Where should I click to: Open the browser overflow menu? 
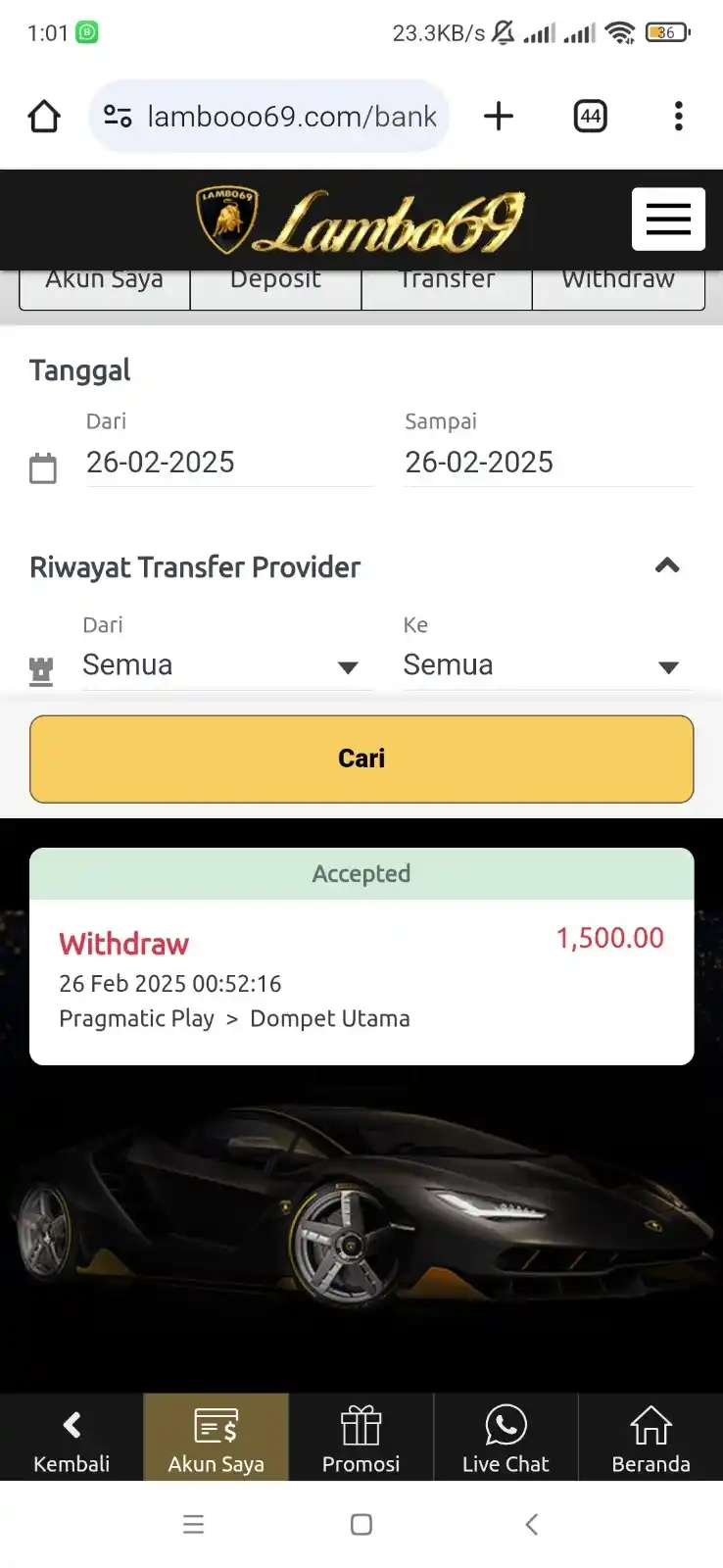678,117
